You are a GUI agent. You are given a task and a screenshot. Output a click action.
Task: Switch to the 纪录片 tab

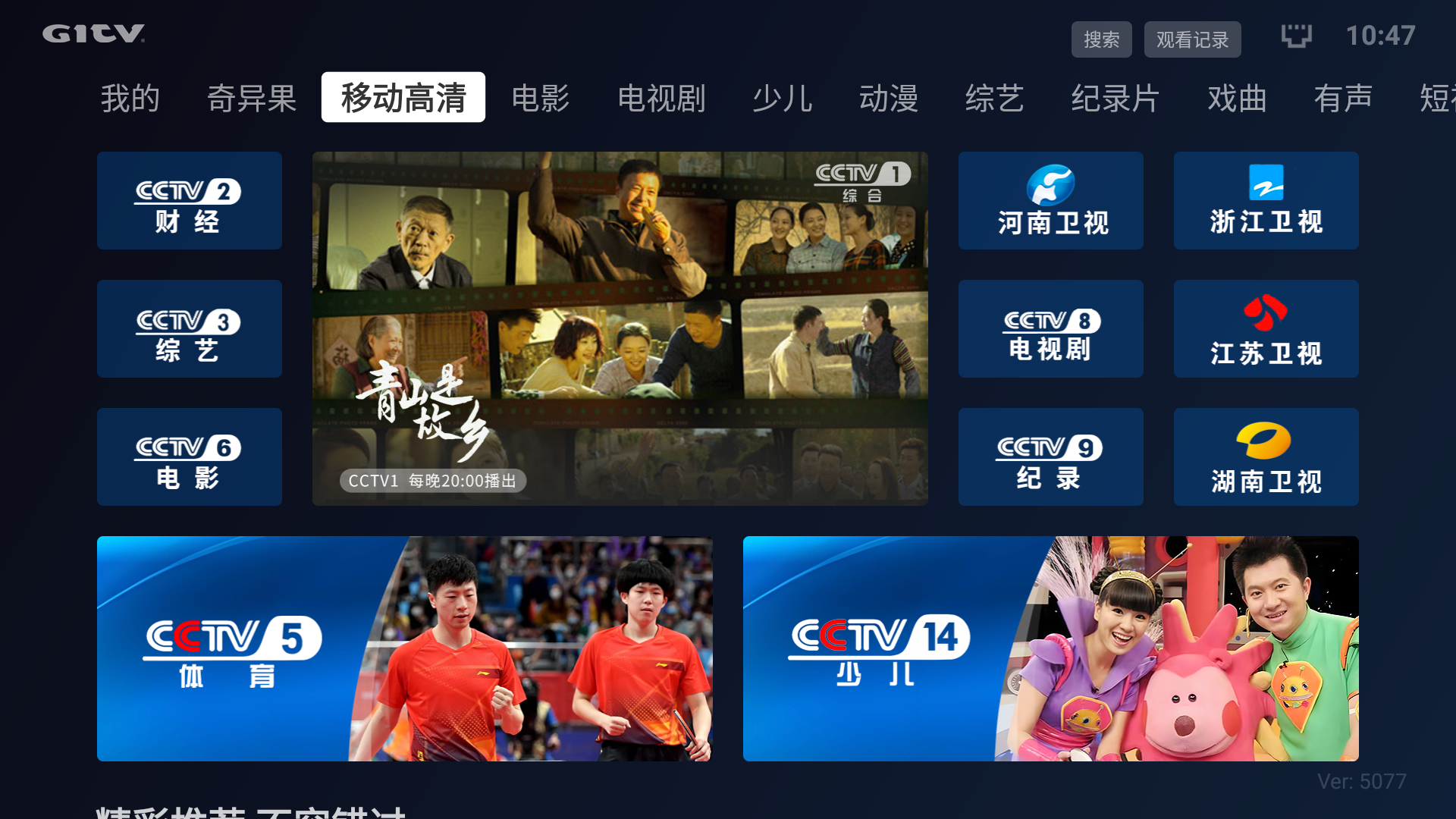pos(1116,98)
